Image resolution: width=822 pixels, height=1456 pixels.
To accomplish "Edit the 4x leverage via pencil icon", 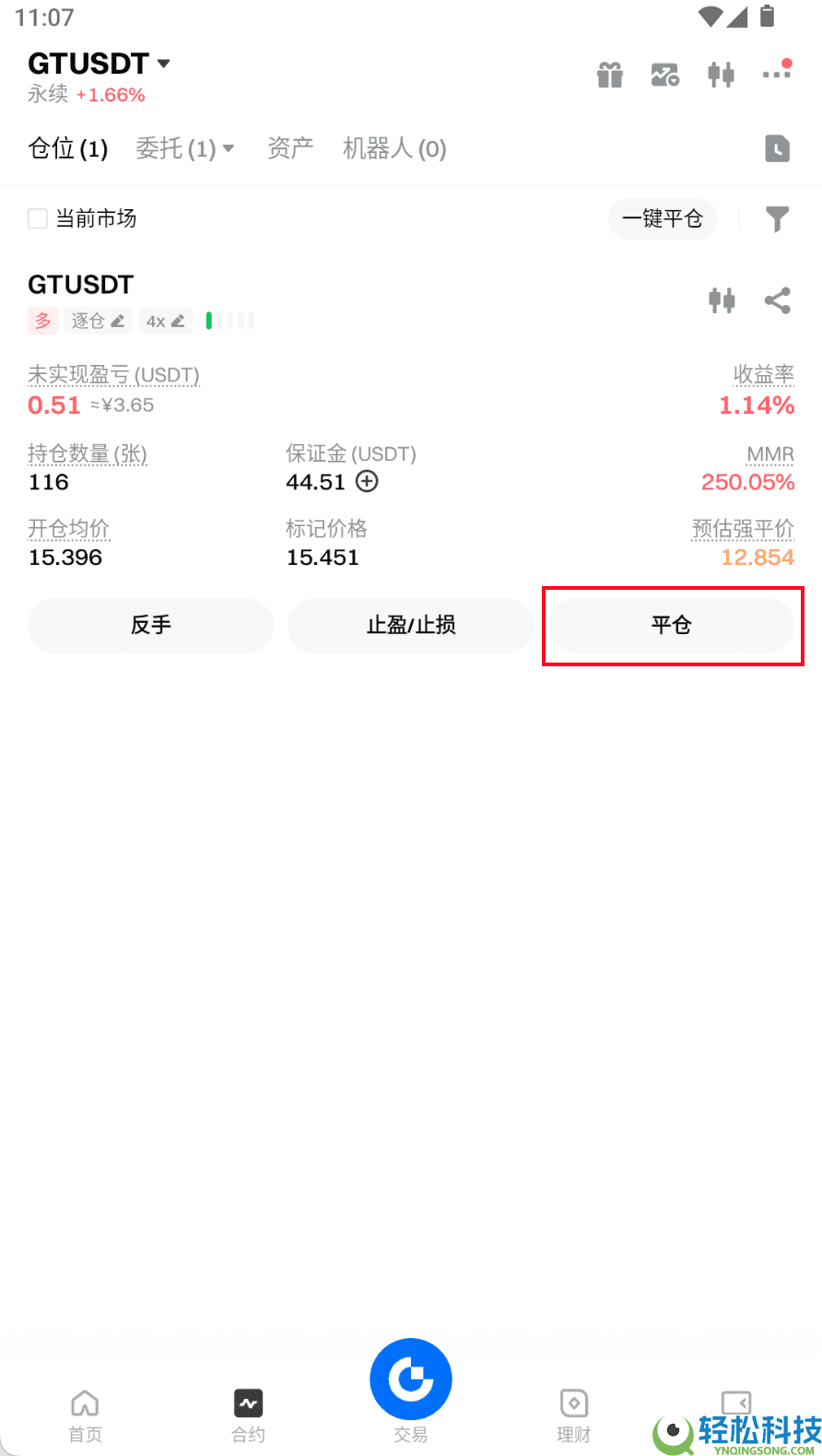I will click(179, 321).
